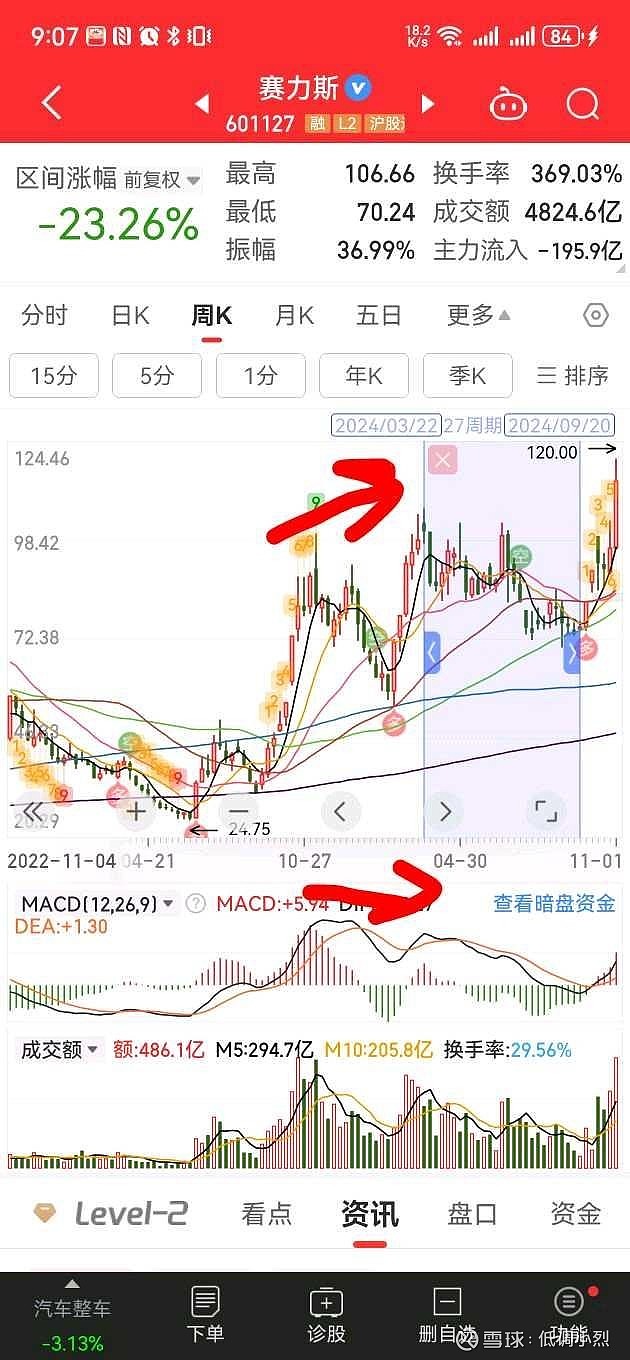Close the interval selection with pink X
The height and width of the screenshot is (1360, 630).
point(442,460)
